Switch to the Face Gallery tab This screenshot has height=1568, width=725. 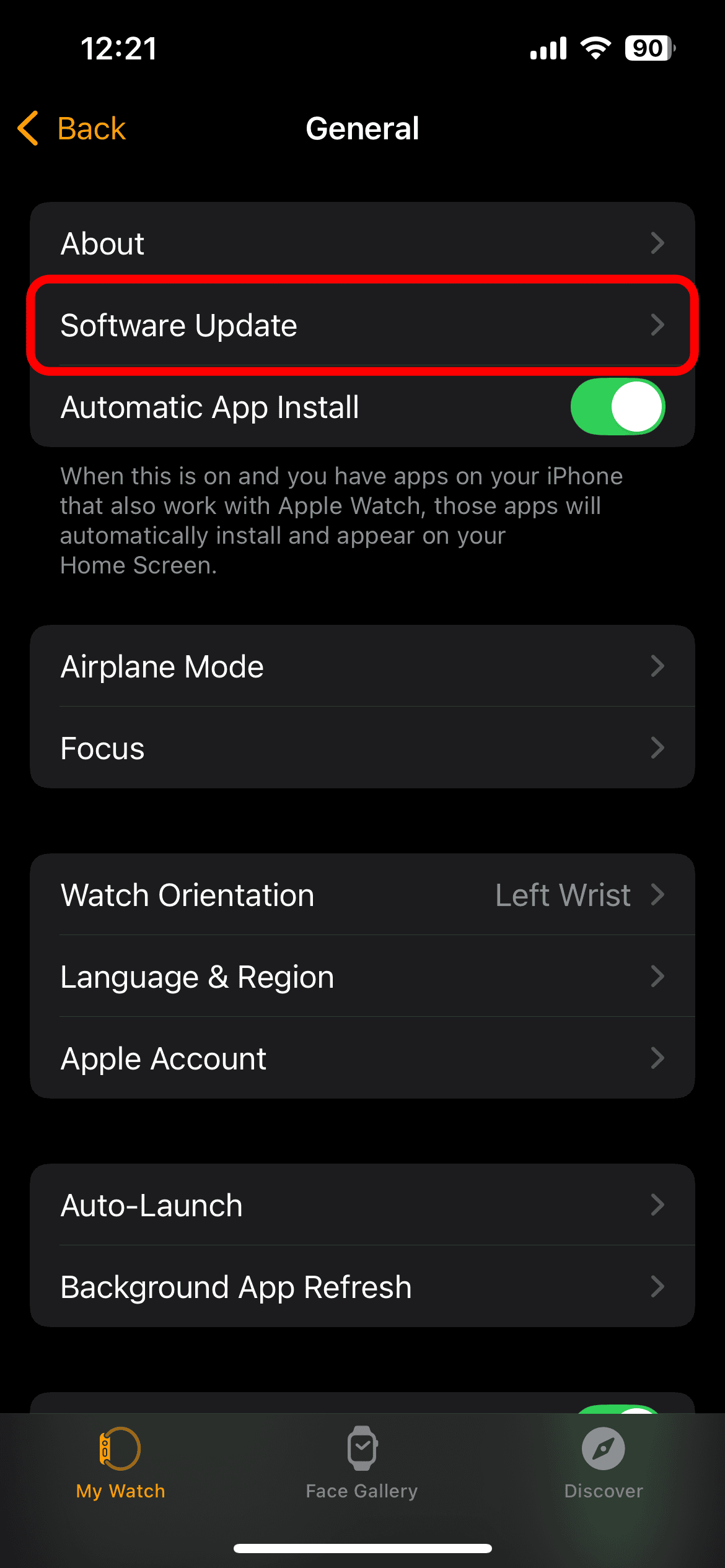[x=362, y=1463]
